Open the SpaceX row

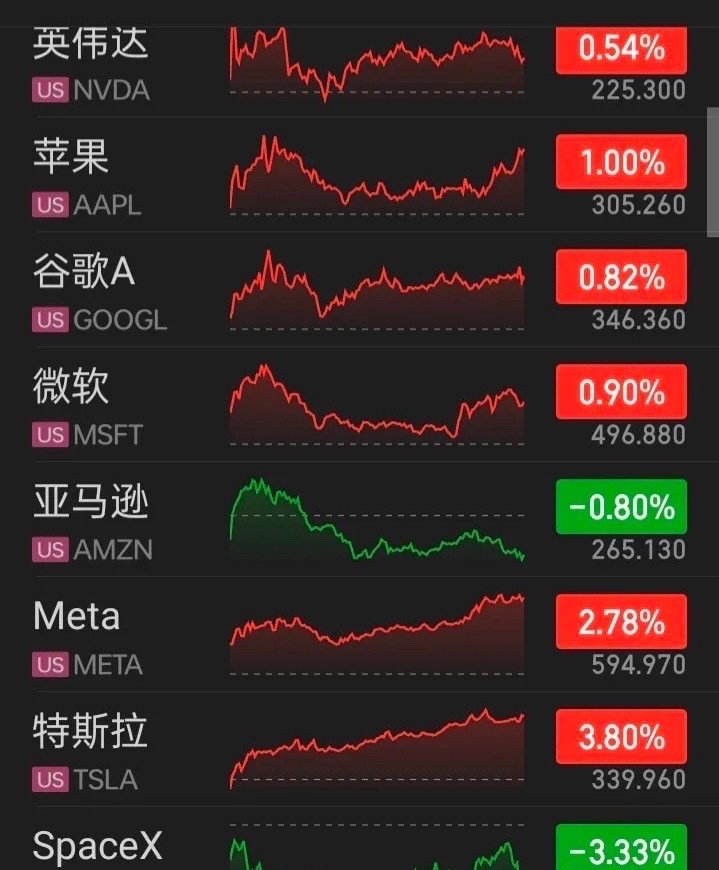[360, 838]
